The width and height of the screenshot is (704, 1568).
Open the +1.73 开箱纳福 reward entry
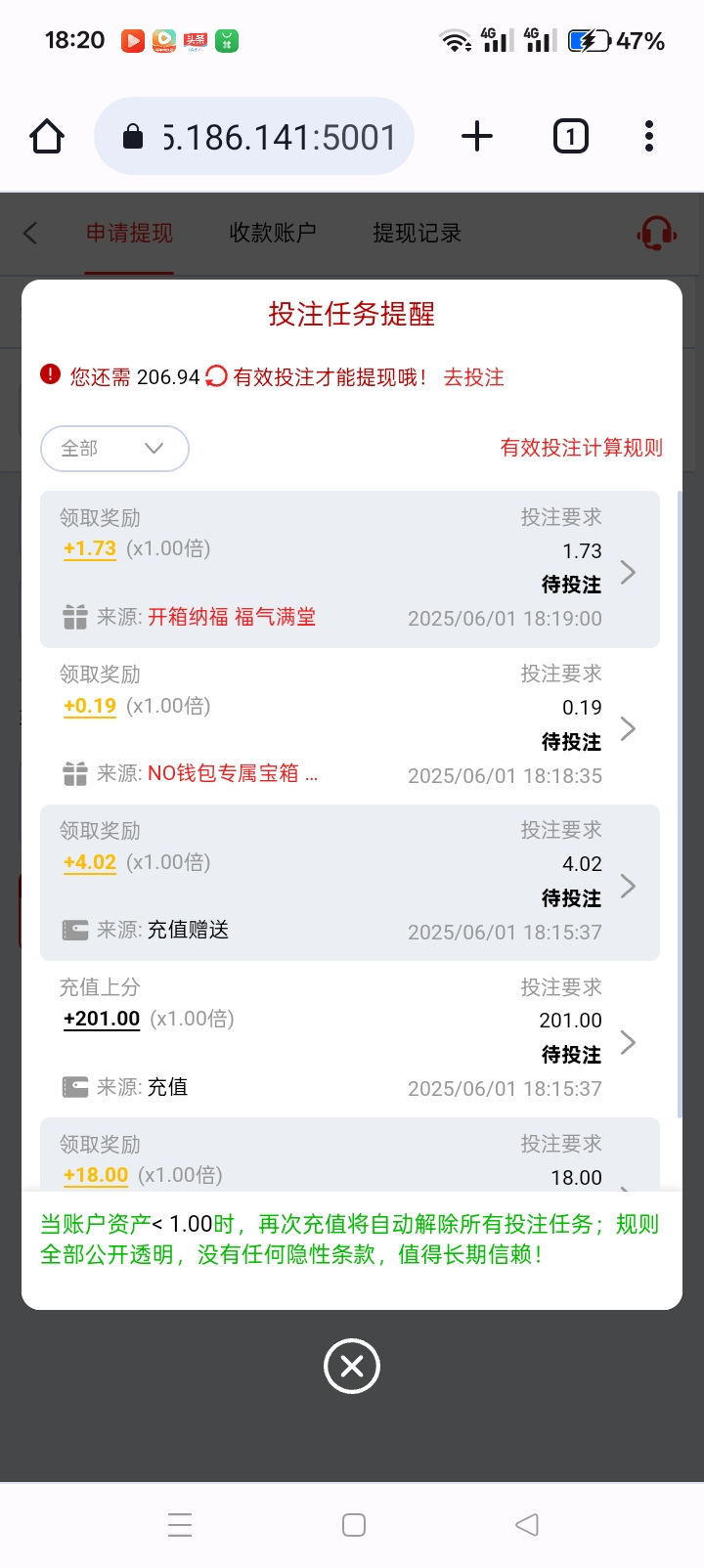[350, 569]
